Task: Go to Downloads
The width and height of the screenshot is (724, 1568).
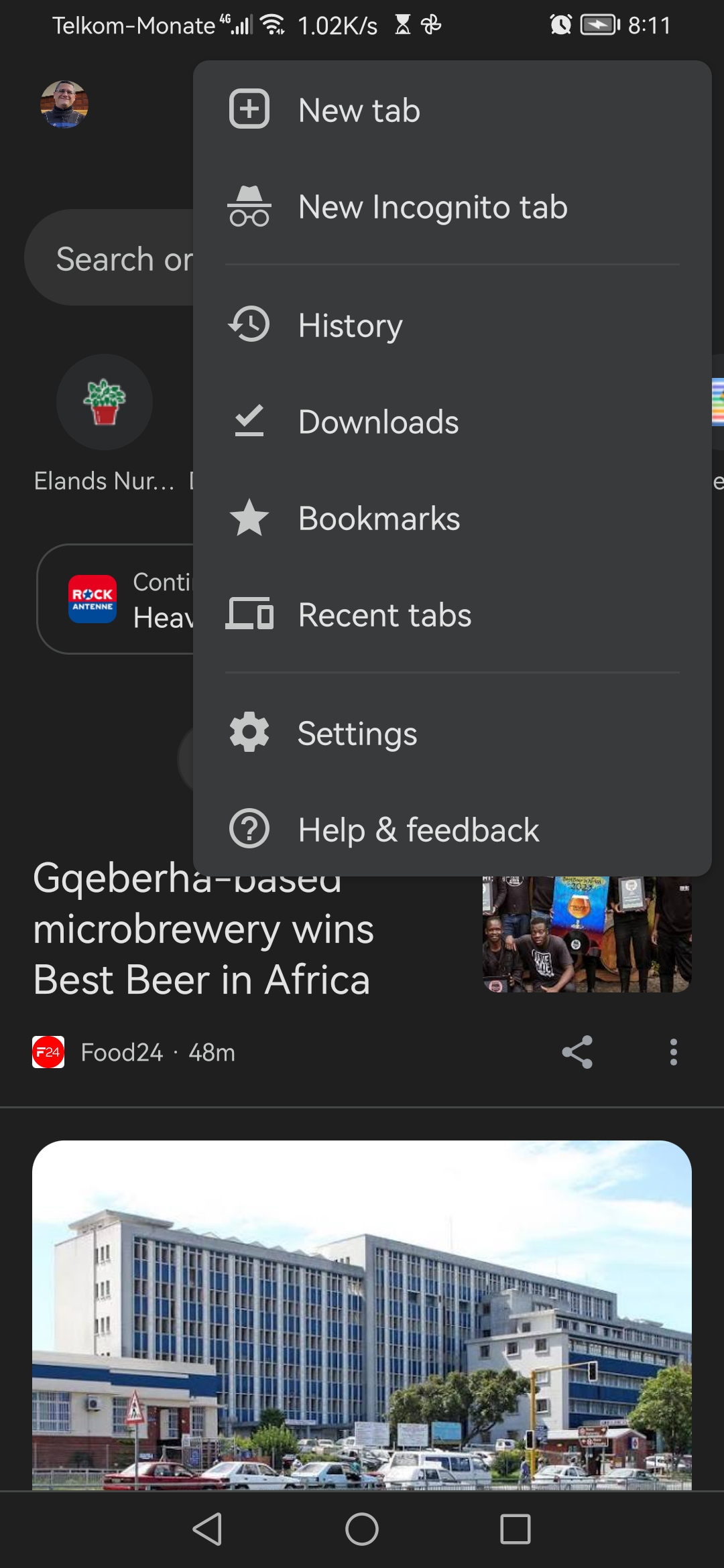Action: coord(378,422)
